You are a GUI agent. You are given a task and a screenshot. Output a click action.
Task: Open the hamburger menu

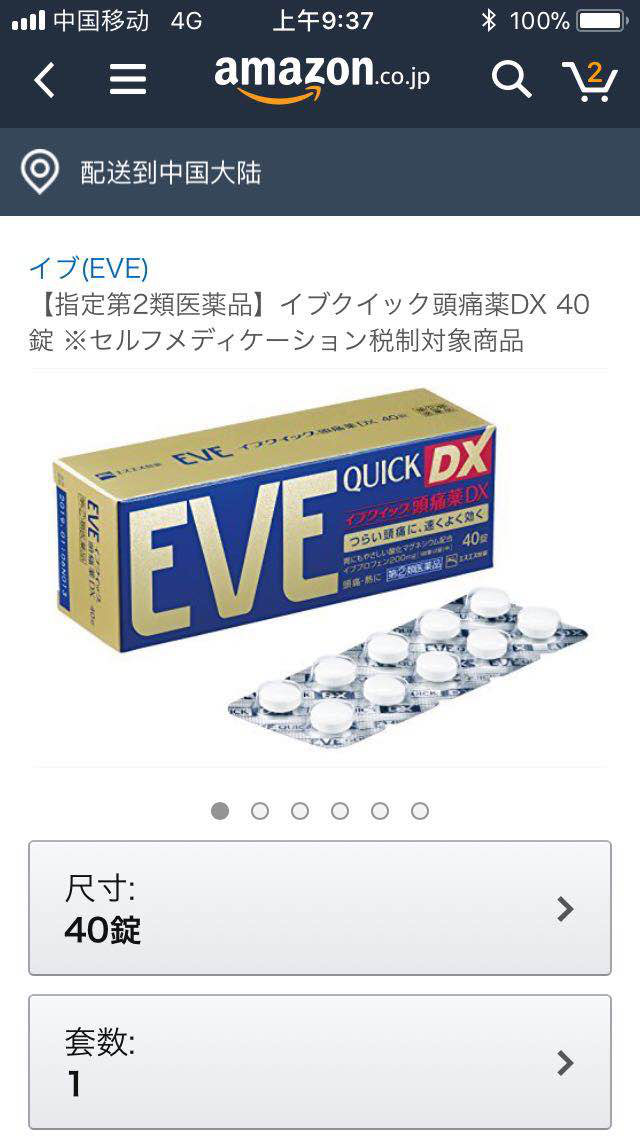(127, 80)
